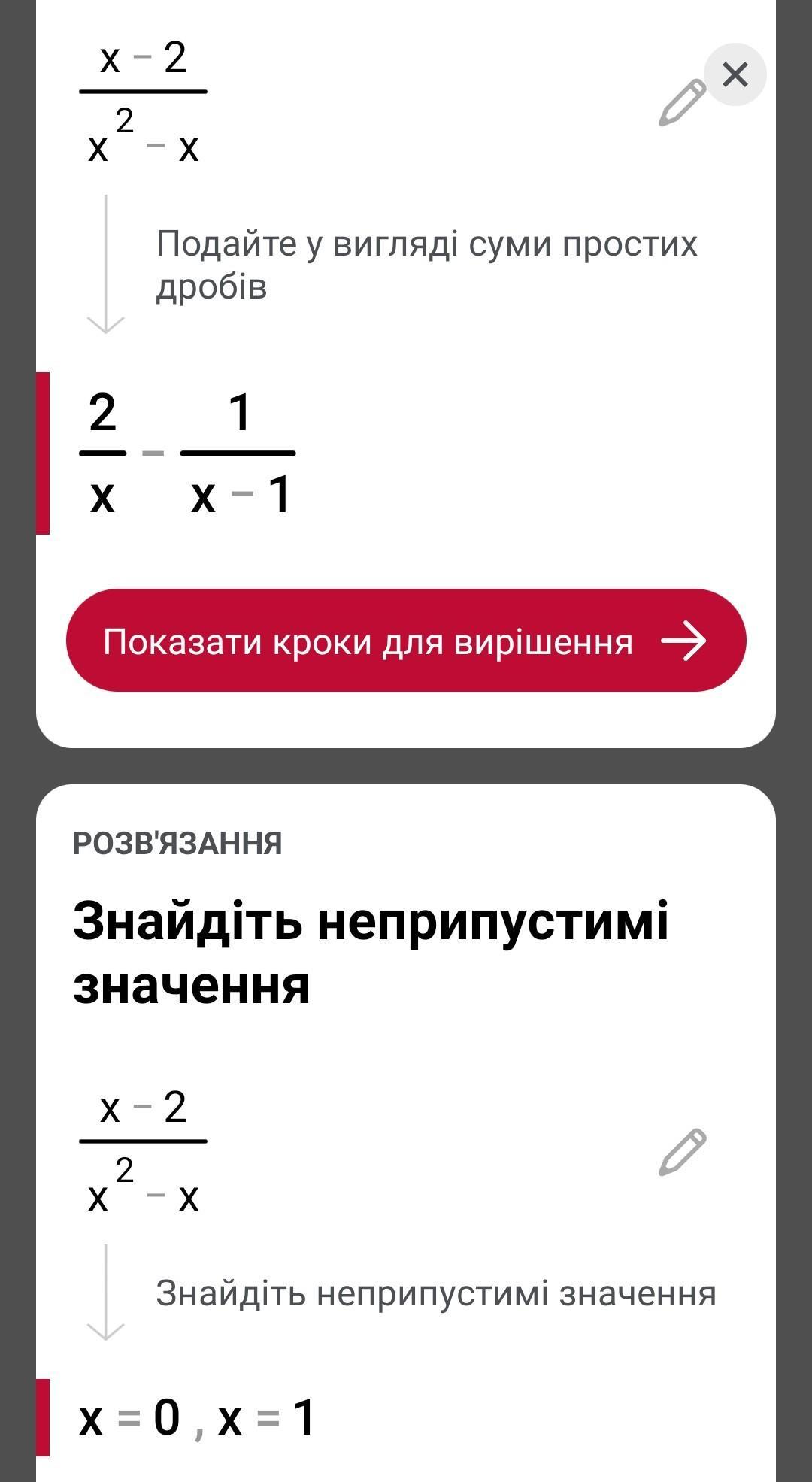This screenshot has height=1482, width=812.
Task: Edit the expression in the partial fractions card
Action: [x=681, y=104]
